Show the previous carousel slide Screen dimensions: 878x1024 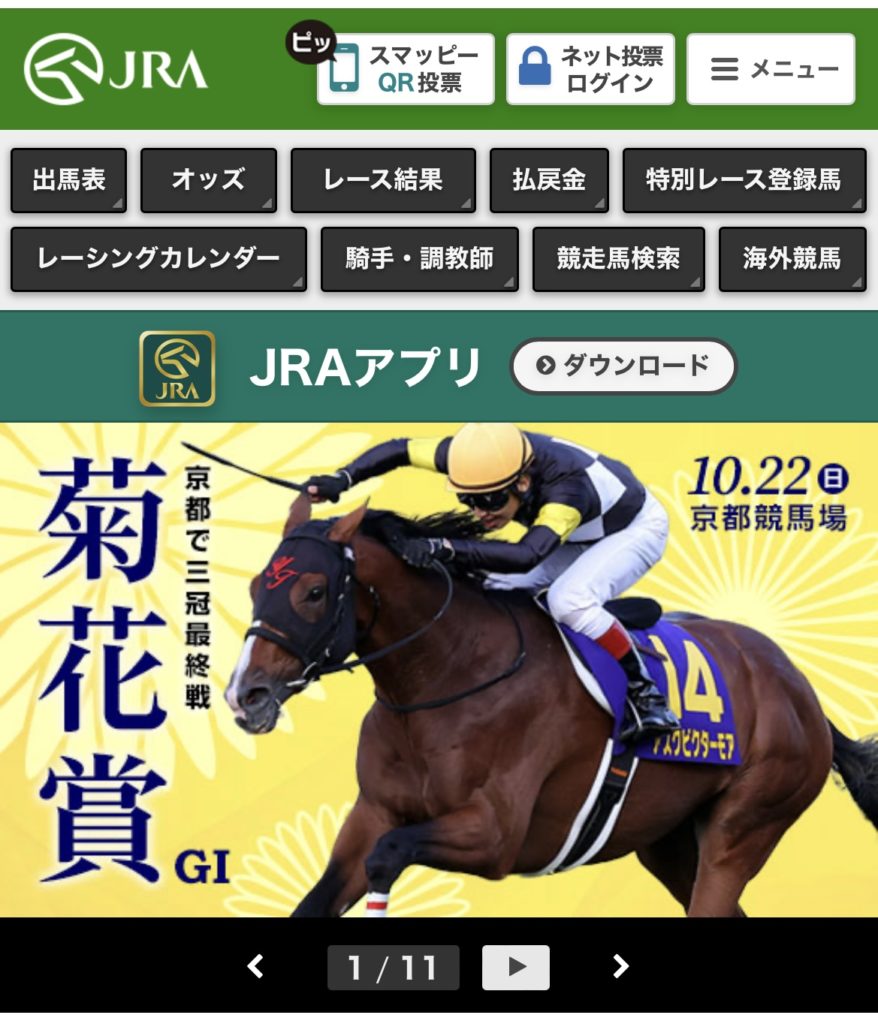pos(256,967)
